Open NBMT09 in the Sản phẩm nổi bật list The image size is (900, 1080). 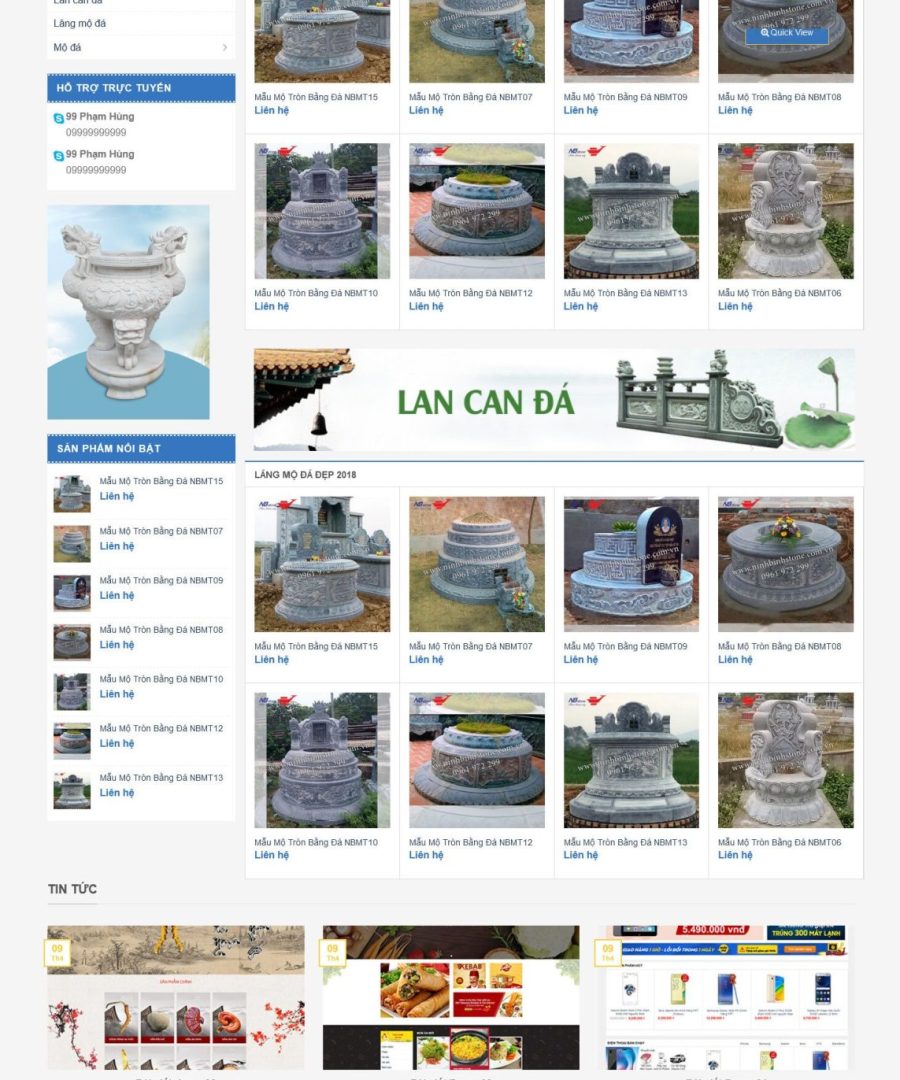point(161,580)
